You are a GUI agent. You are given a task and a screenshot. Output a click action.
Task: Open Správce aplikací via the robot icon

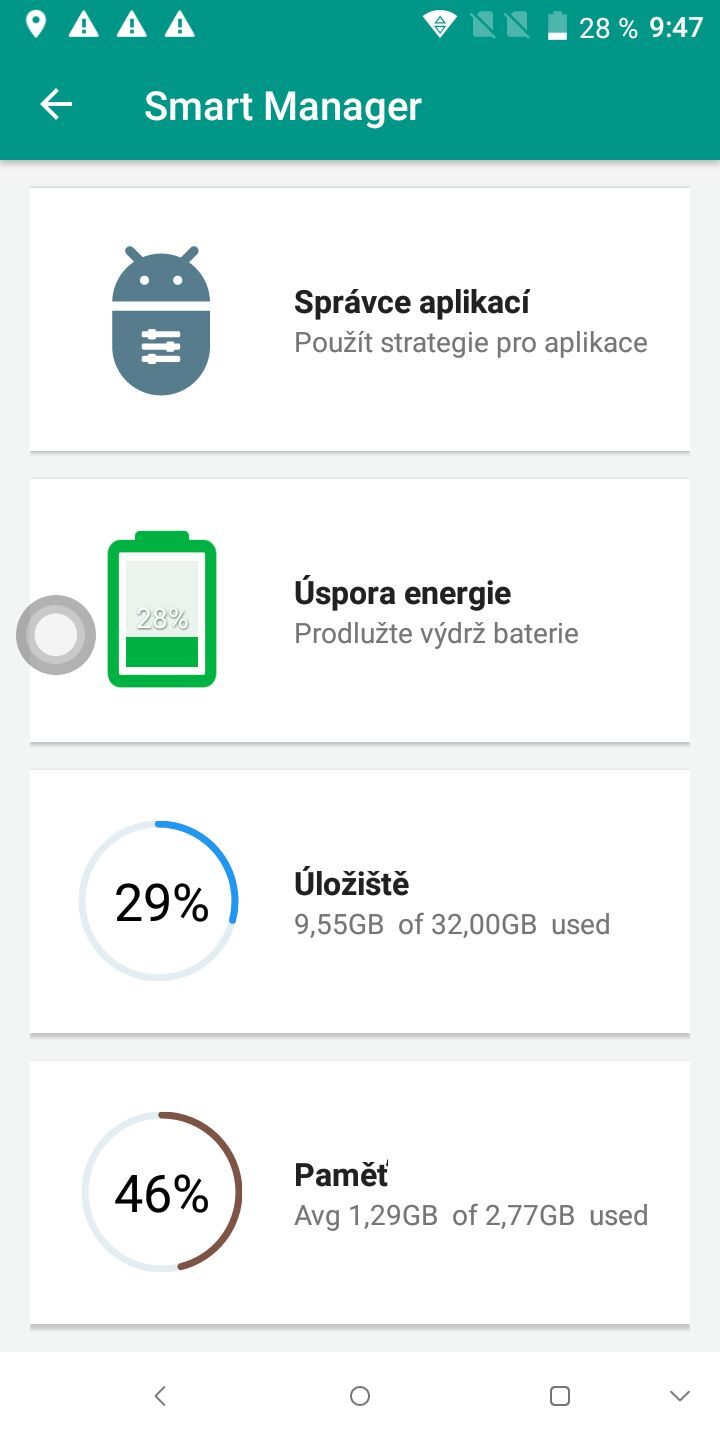coord(160,315)
